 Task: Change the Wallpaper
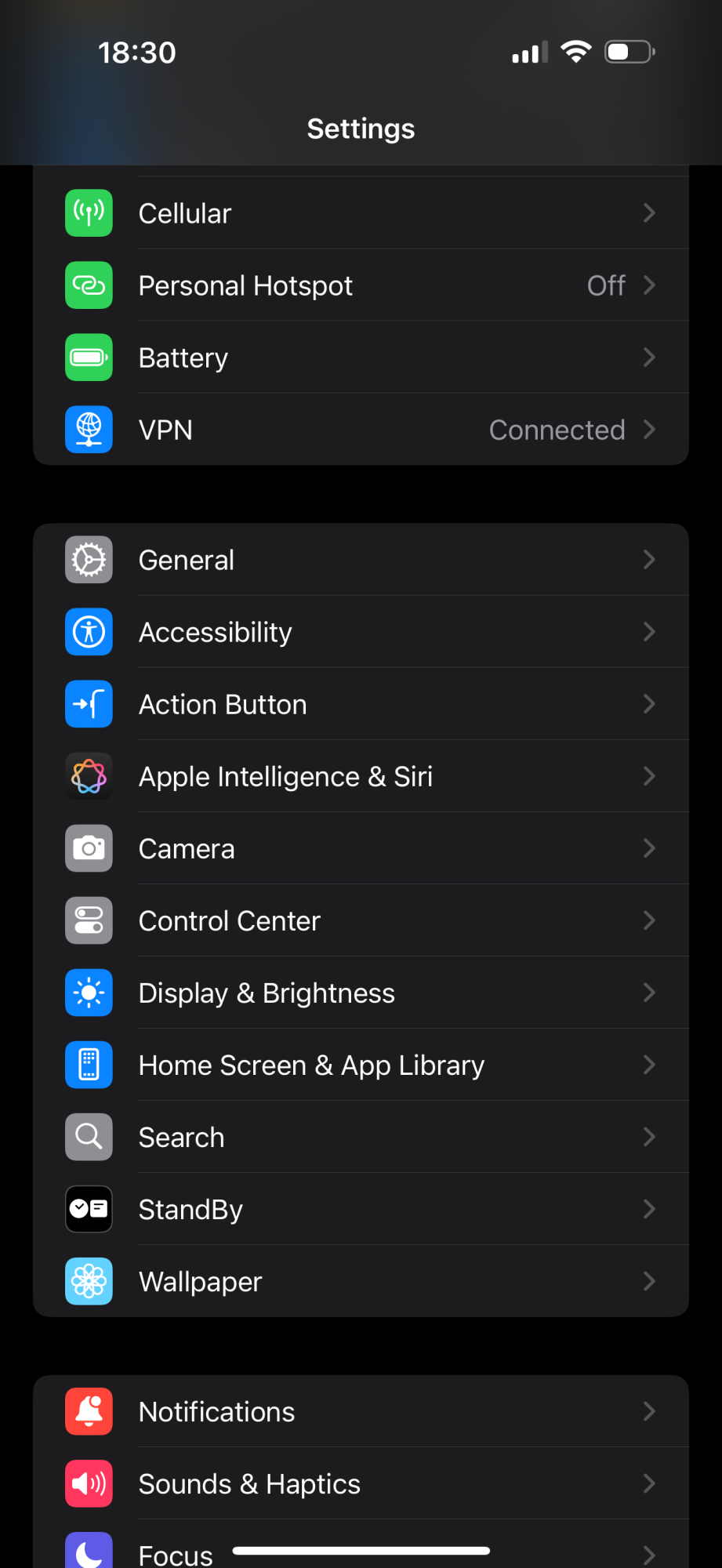361,1281
